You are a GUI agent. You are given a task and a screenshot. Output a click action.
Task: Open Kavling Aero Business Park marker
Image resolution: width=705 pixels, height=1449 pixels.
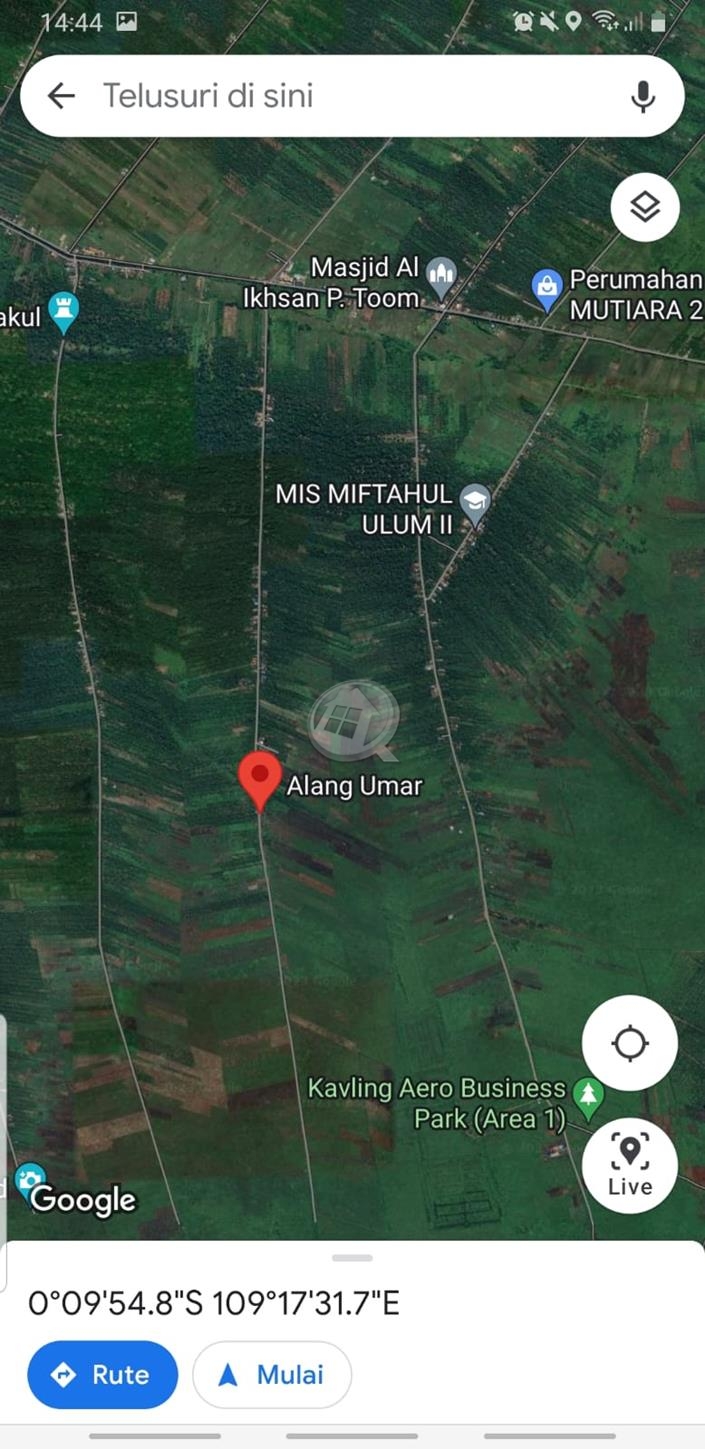tap(588, 1095)
